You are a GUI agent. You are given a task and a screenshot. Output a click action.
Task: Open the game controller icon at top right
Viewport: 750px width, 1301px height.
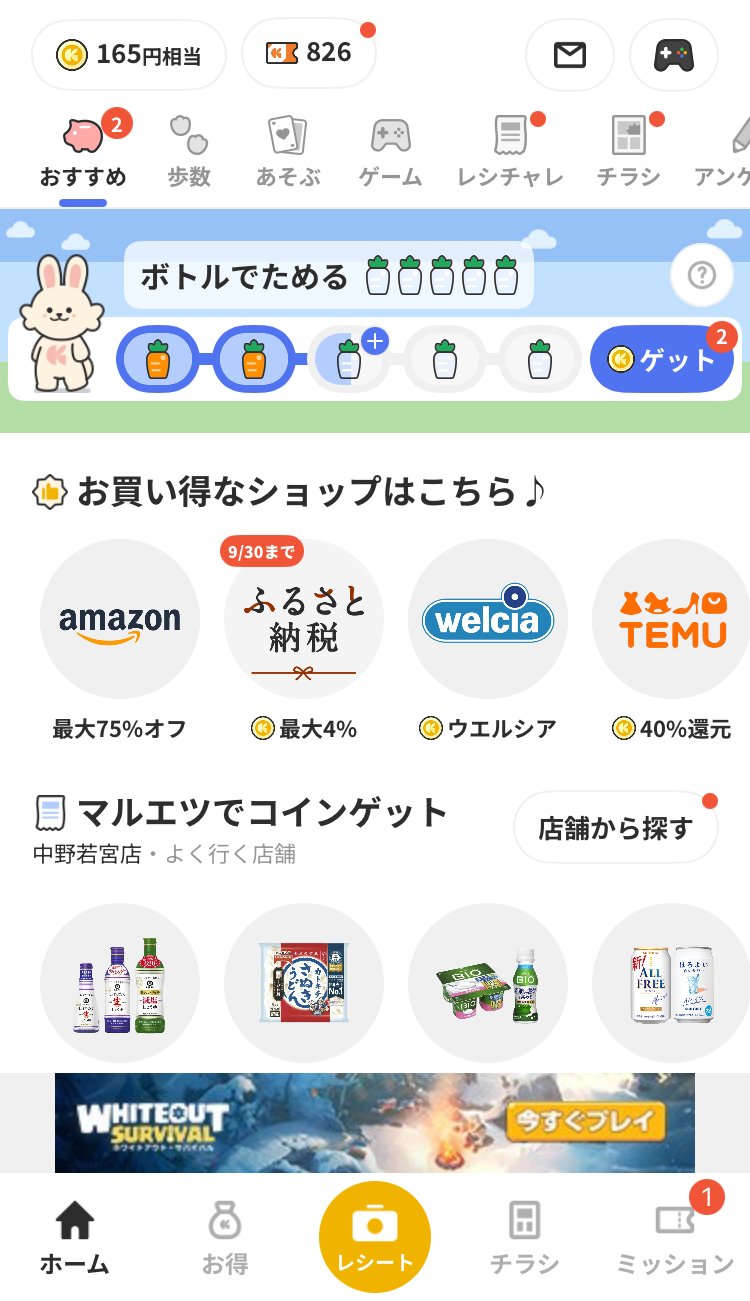(x=673, y=56)
